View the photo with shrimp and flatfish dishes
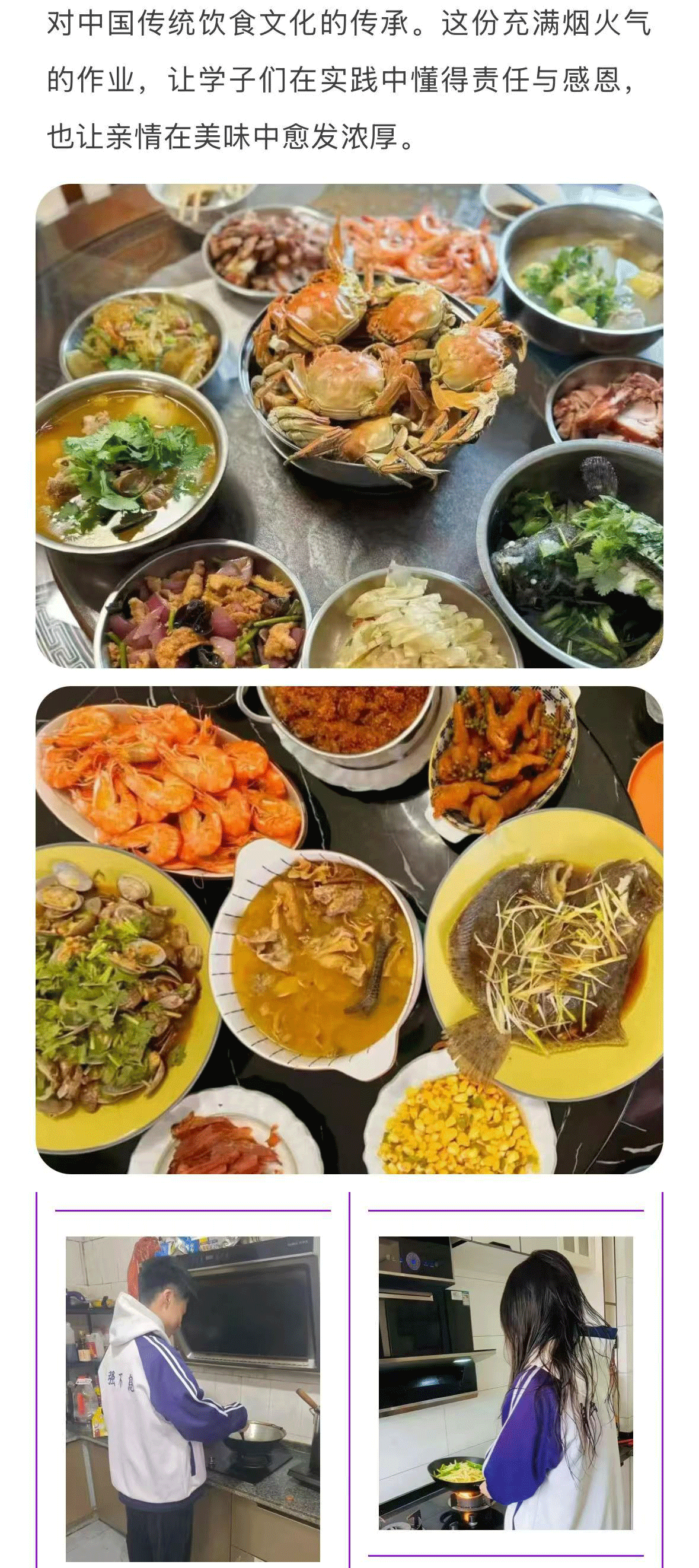This screenshot has width=699, height=1568. click(x=349, y=929)
